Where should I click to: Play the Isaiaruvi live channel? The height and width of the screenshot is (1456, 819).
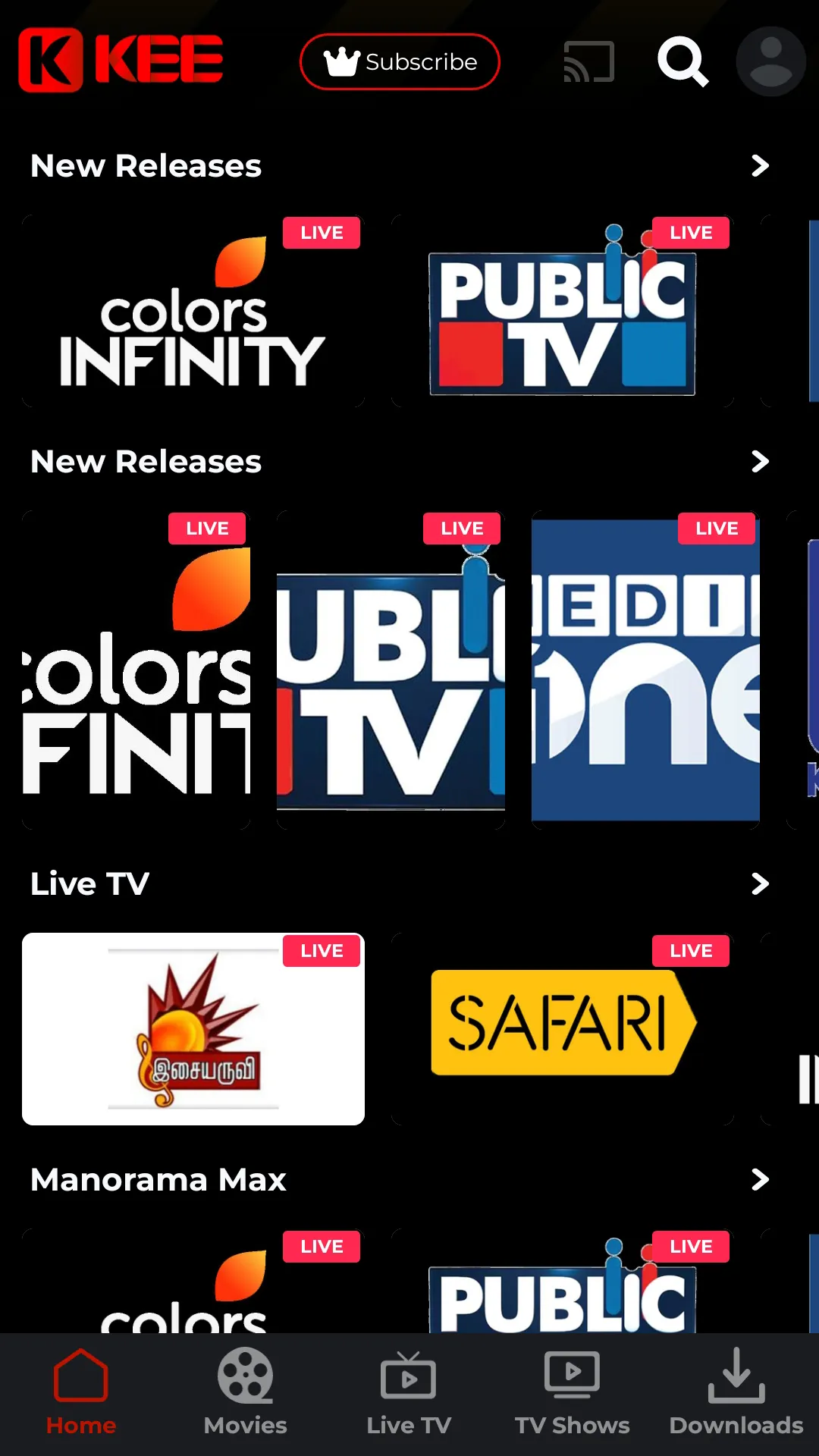click(193, 1029)
